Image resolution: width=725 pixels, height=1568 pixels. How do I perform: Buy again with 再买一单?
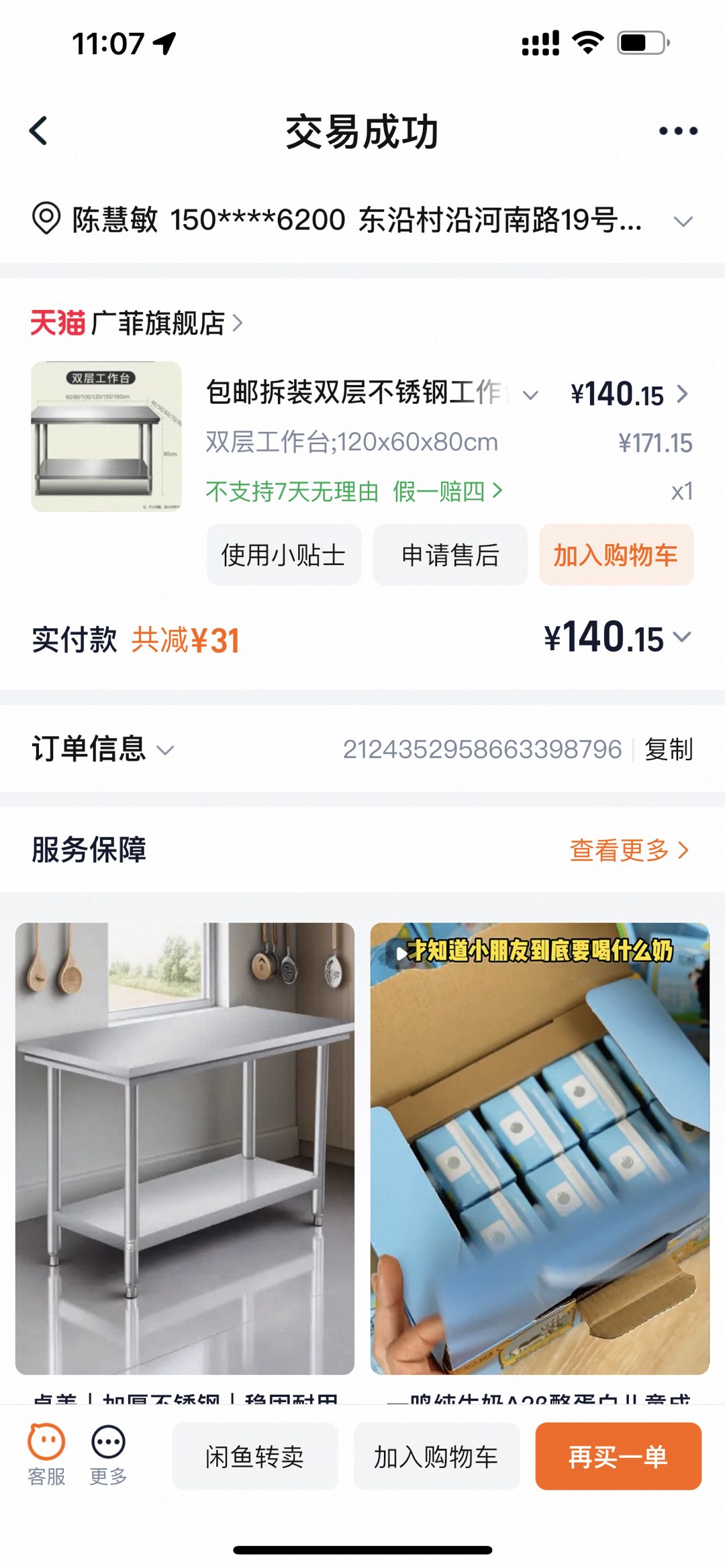coord(618,1457)
